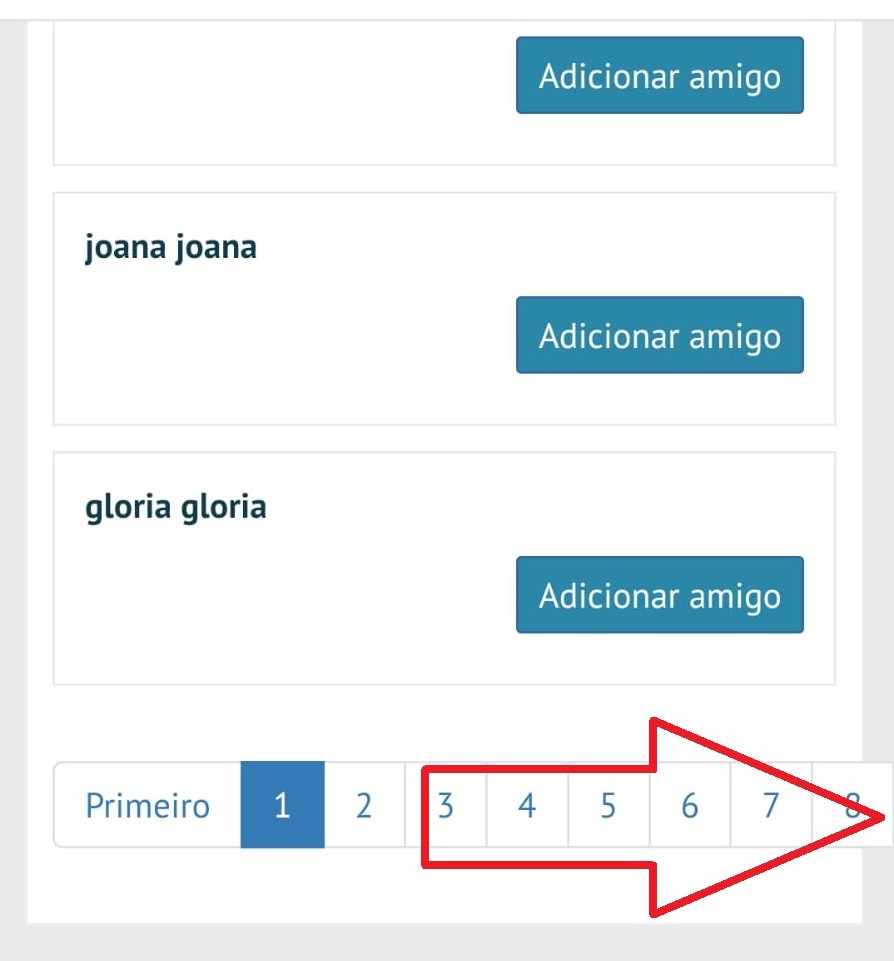Screen dimensions: 894x961
Task: Select page 5
Action: pos(608,805)
